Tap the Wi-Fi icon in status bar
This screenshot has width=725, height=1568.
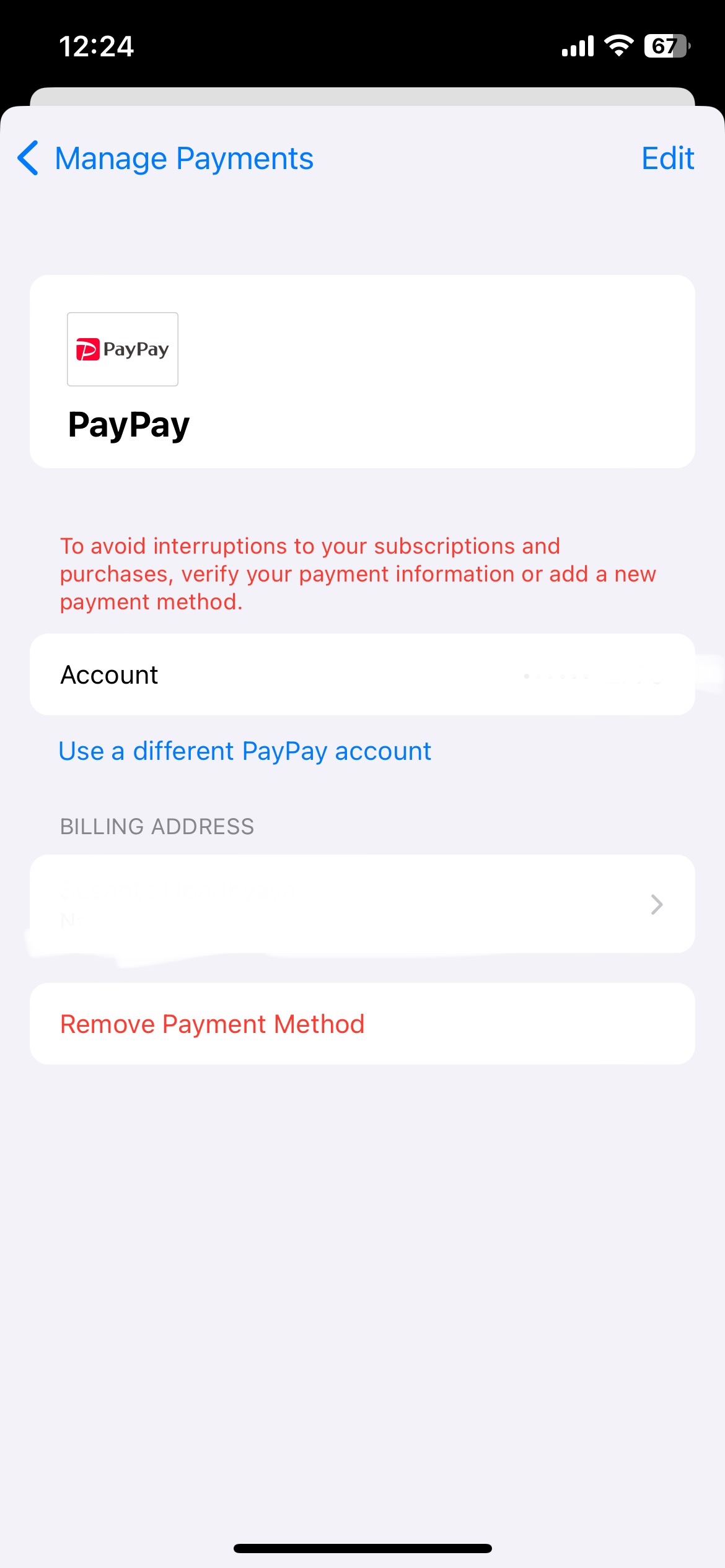click(x=618, y=45)
